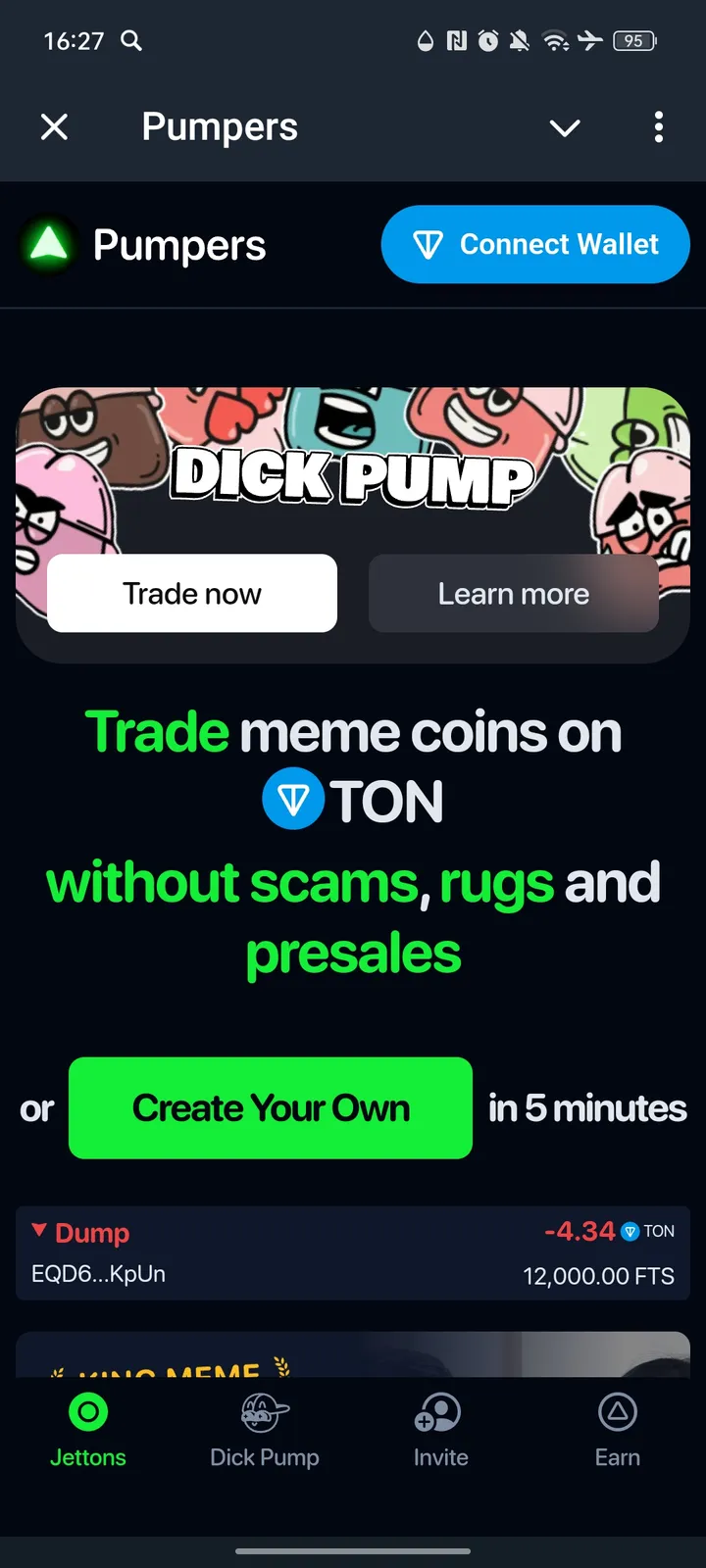Click the TON logo in the headline
The width and height of the screenshot is (706, 1568).
(295, 800)
